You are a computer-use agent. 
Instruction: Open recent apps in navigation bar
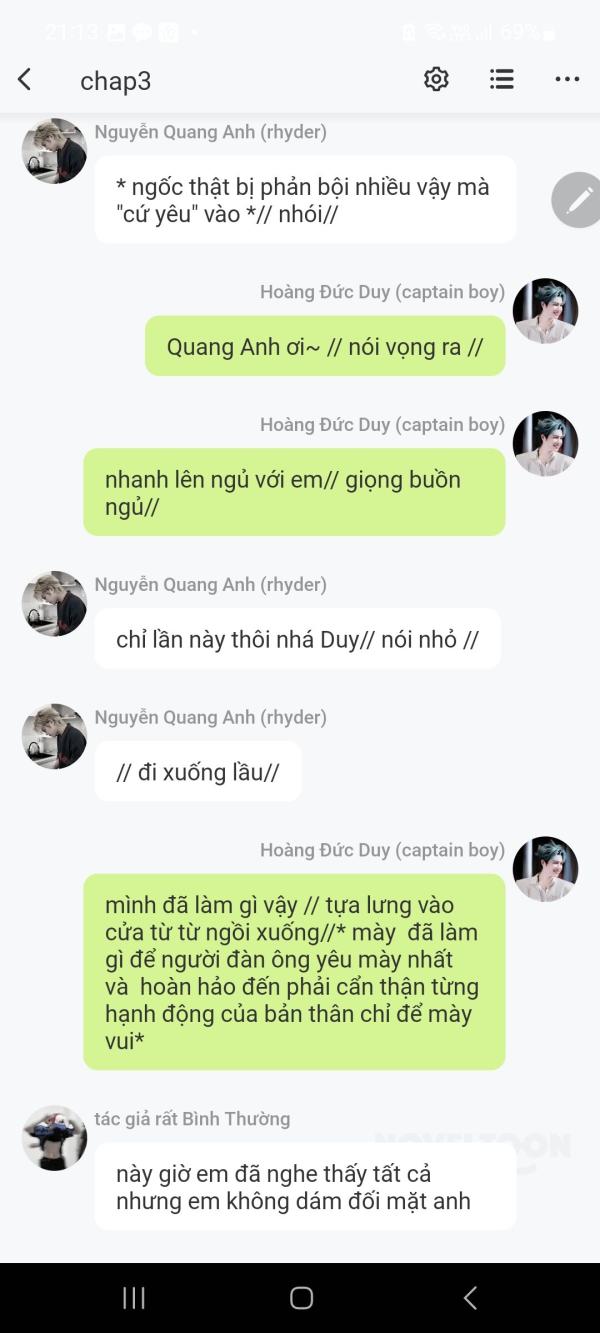coord(134,1298)
